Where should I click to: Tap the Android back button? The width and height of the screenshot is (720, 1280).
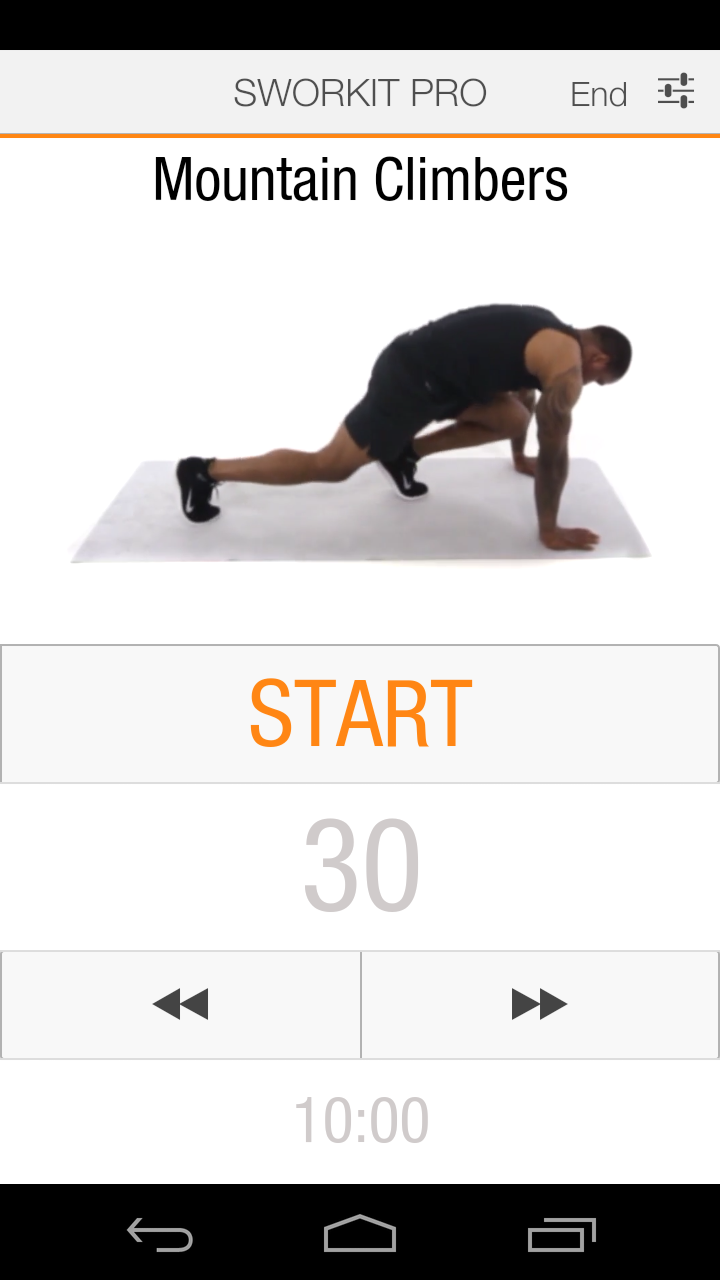160,1235
